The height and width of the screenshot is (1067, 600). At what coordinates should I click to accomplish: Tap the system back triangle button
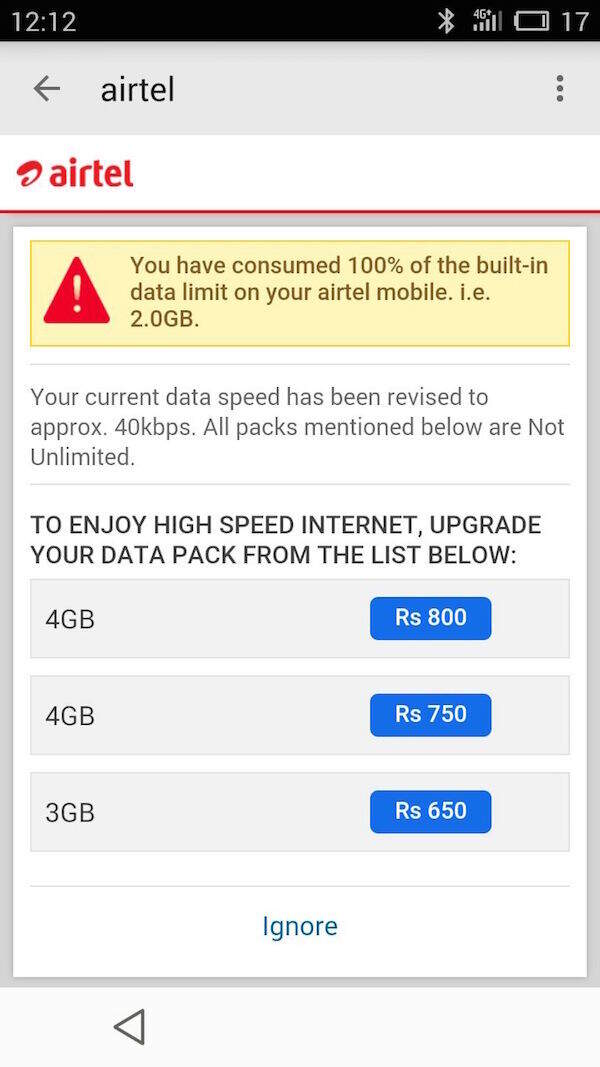(x=130, y=1027)
